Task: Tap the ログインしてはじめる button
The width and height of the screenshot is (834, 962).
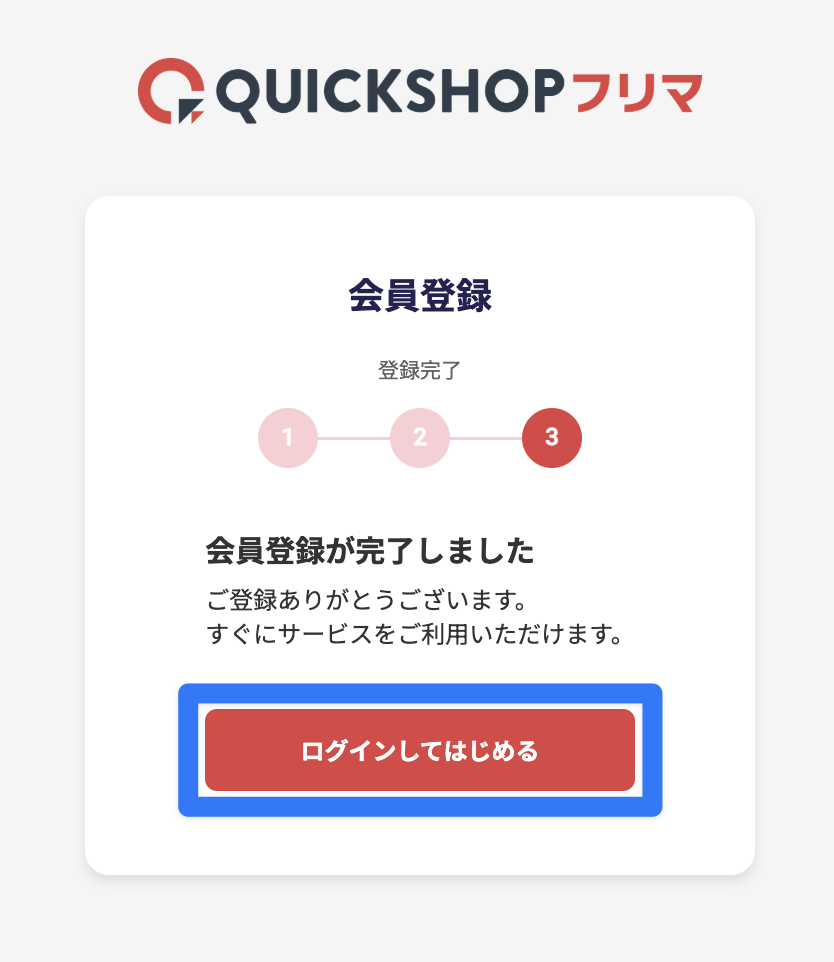Action: coord(419,750)
